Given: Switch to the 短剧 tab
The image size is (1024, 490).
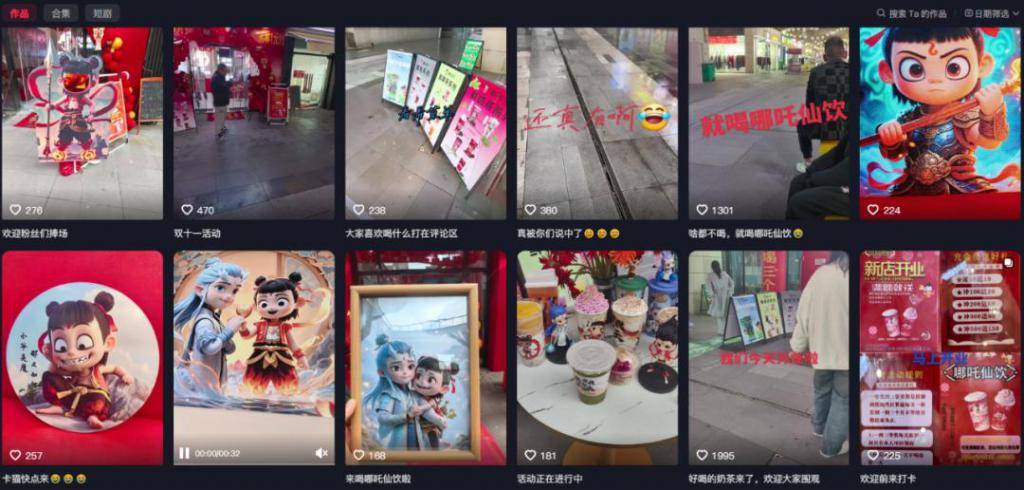Looking at the screenshot, I should (101, 13).
